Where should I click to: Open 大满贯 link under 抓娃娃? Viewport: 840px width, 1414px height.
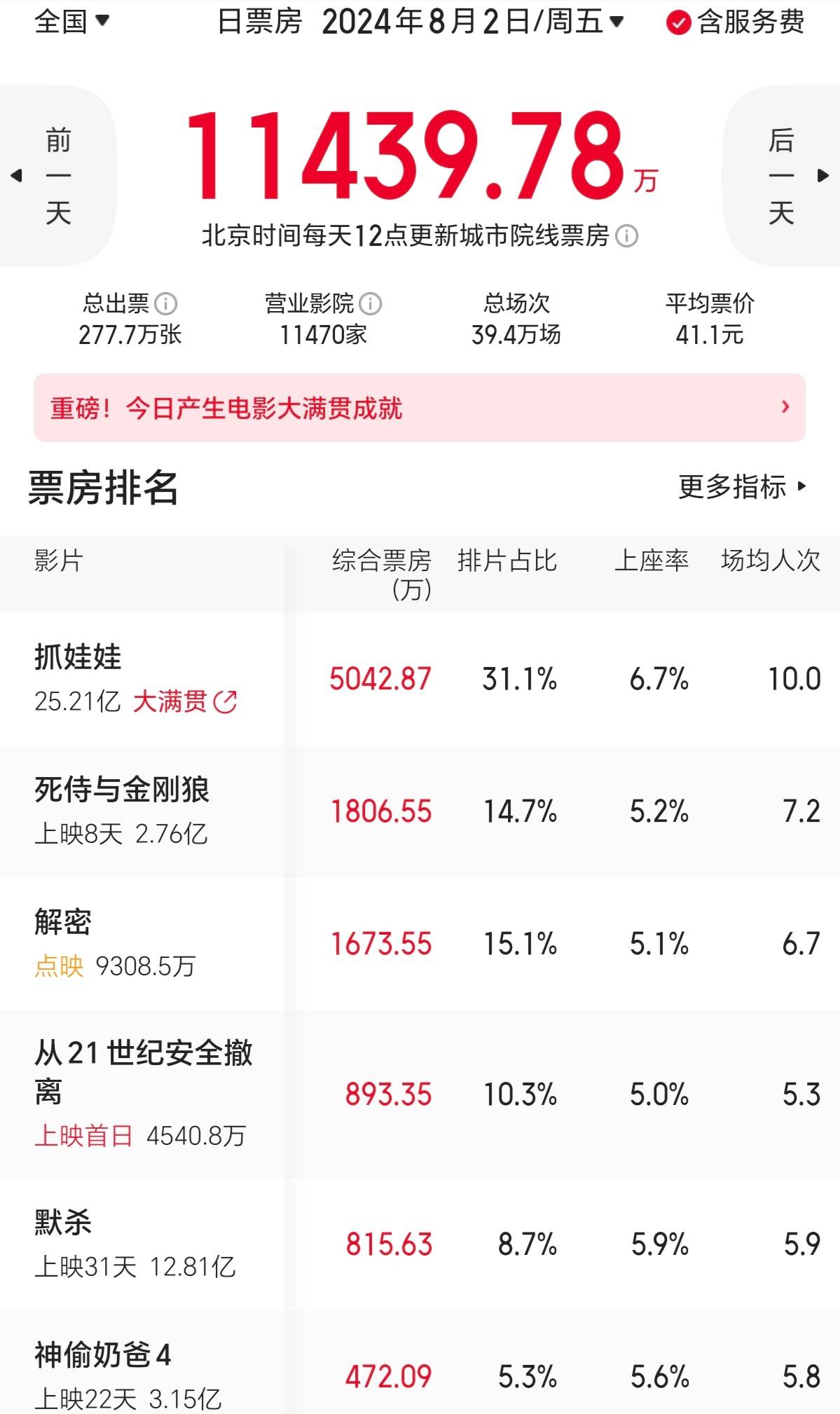point(185,701)
